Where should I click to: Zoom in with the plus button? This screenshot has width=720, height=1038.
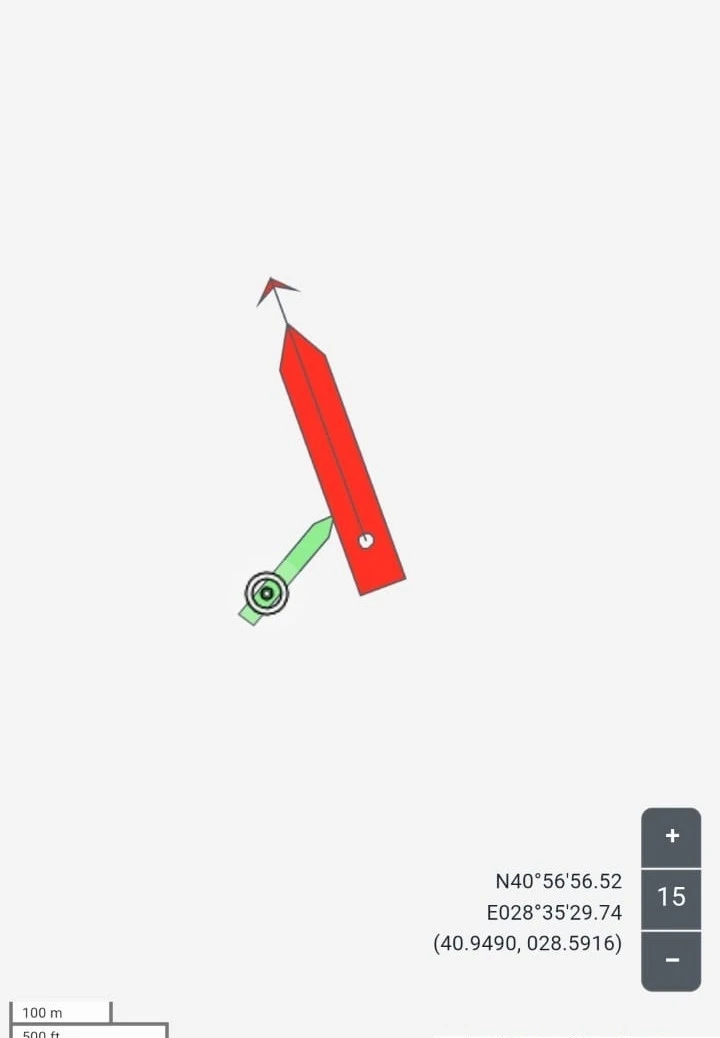pyautogui.click(x=671, y=836)
